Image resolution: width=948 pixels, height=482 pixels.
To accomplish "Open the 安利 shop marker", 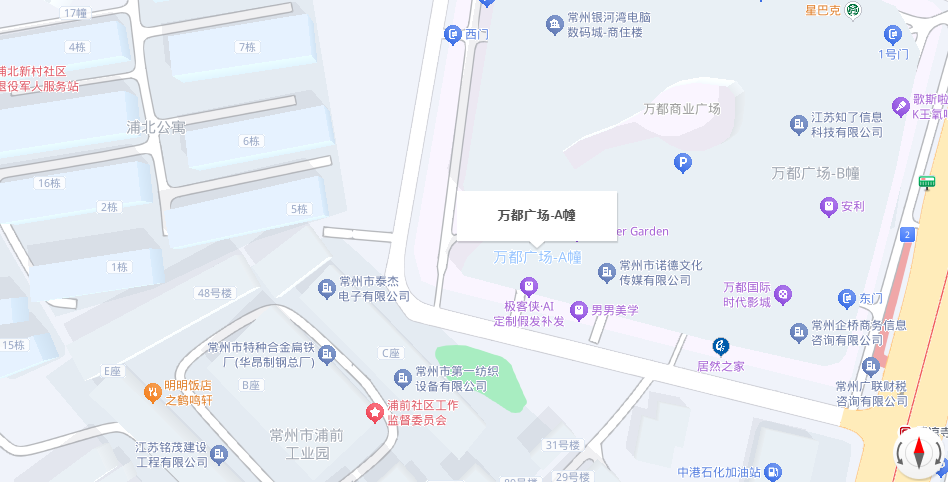I will pos(828,207).
